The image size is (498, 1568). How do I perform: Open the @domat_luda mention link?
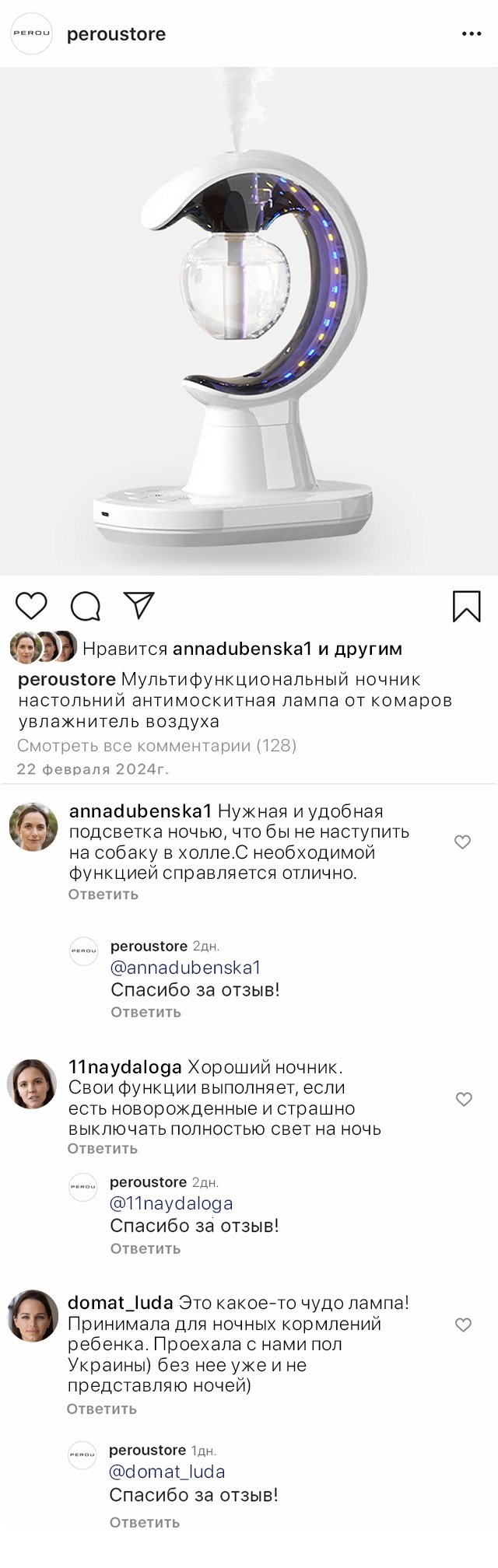167,1472
